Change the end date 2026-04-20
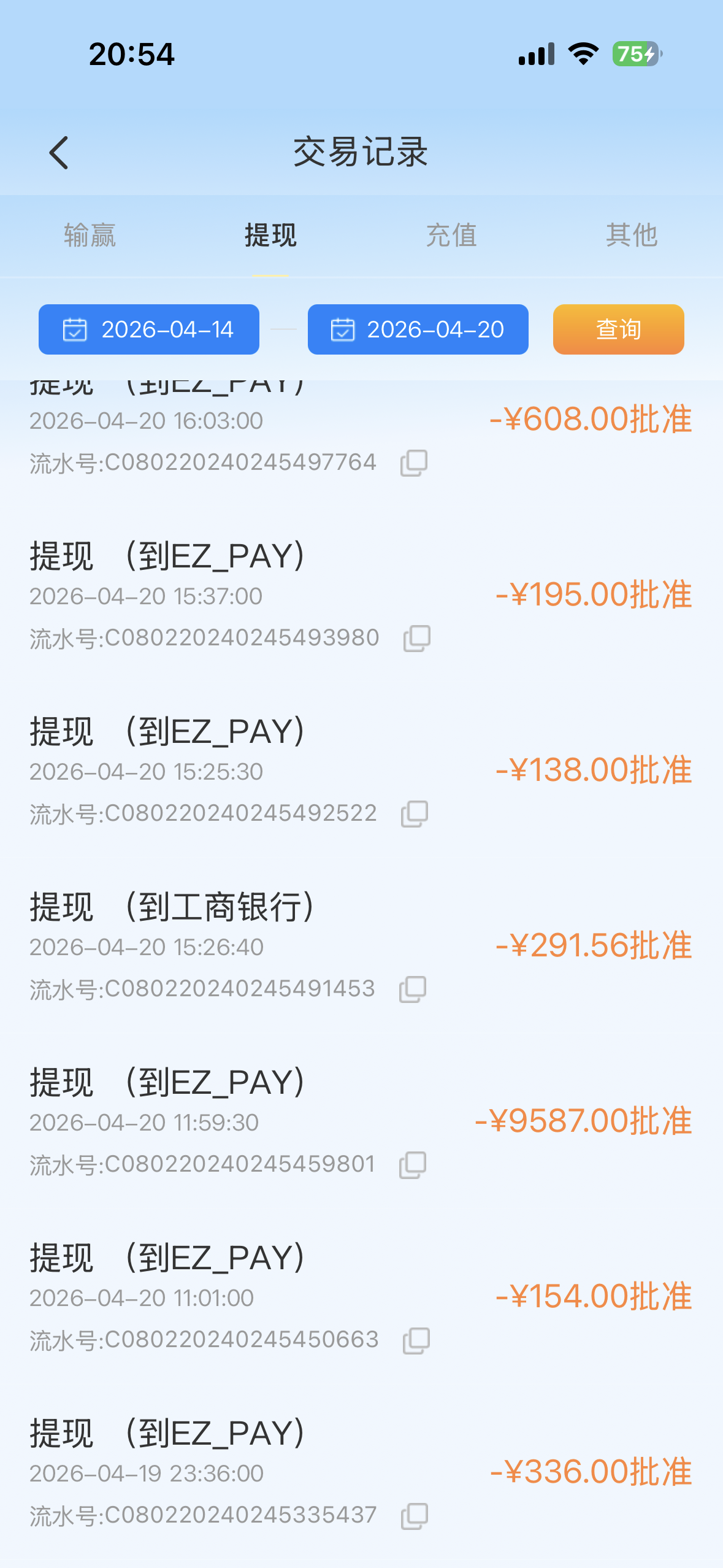This screenshot has height=1568, width=723. click(x=418, y=329)
